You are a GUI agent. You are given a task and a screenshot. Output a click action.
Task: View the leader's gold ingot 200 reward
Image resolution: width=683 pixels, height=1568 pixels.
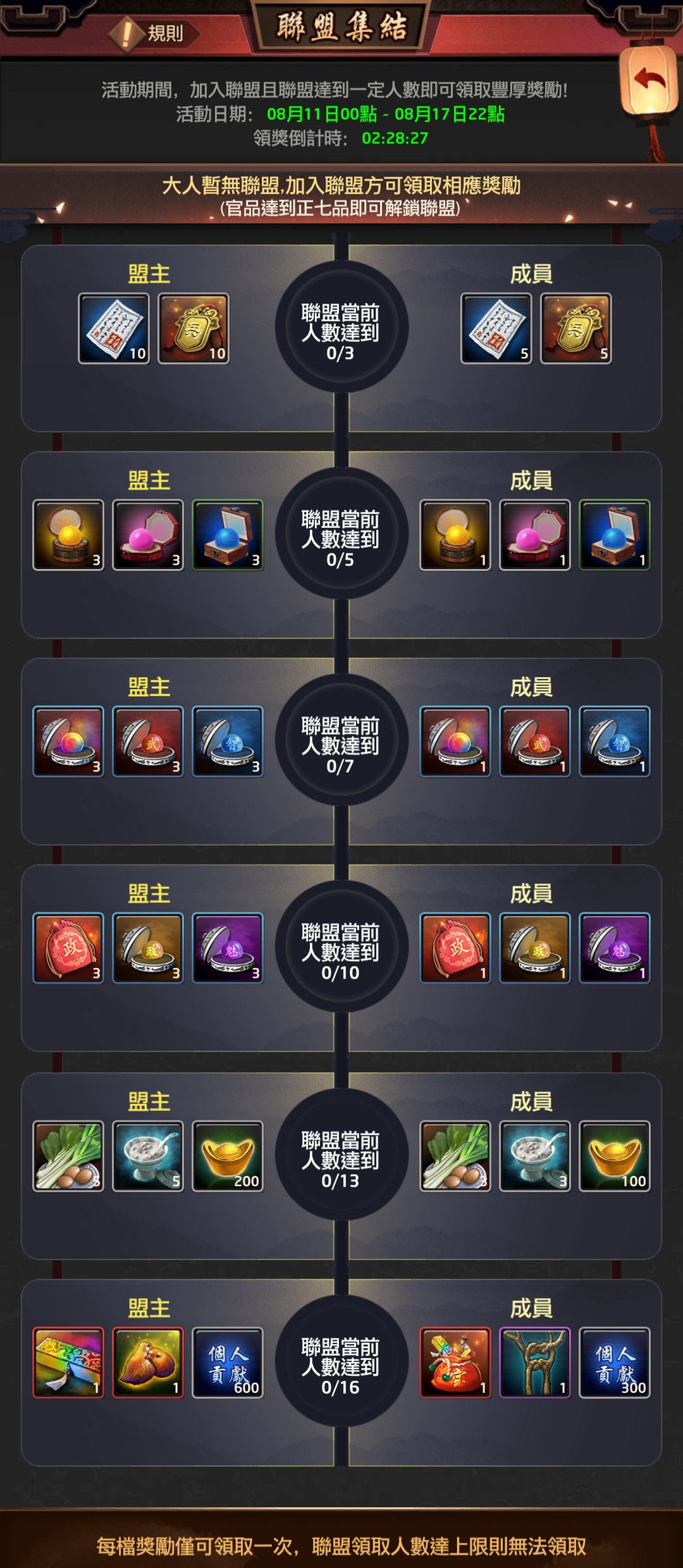click(x=228, y=1156)
